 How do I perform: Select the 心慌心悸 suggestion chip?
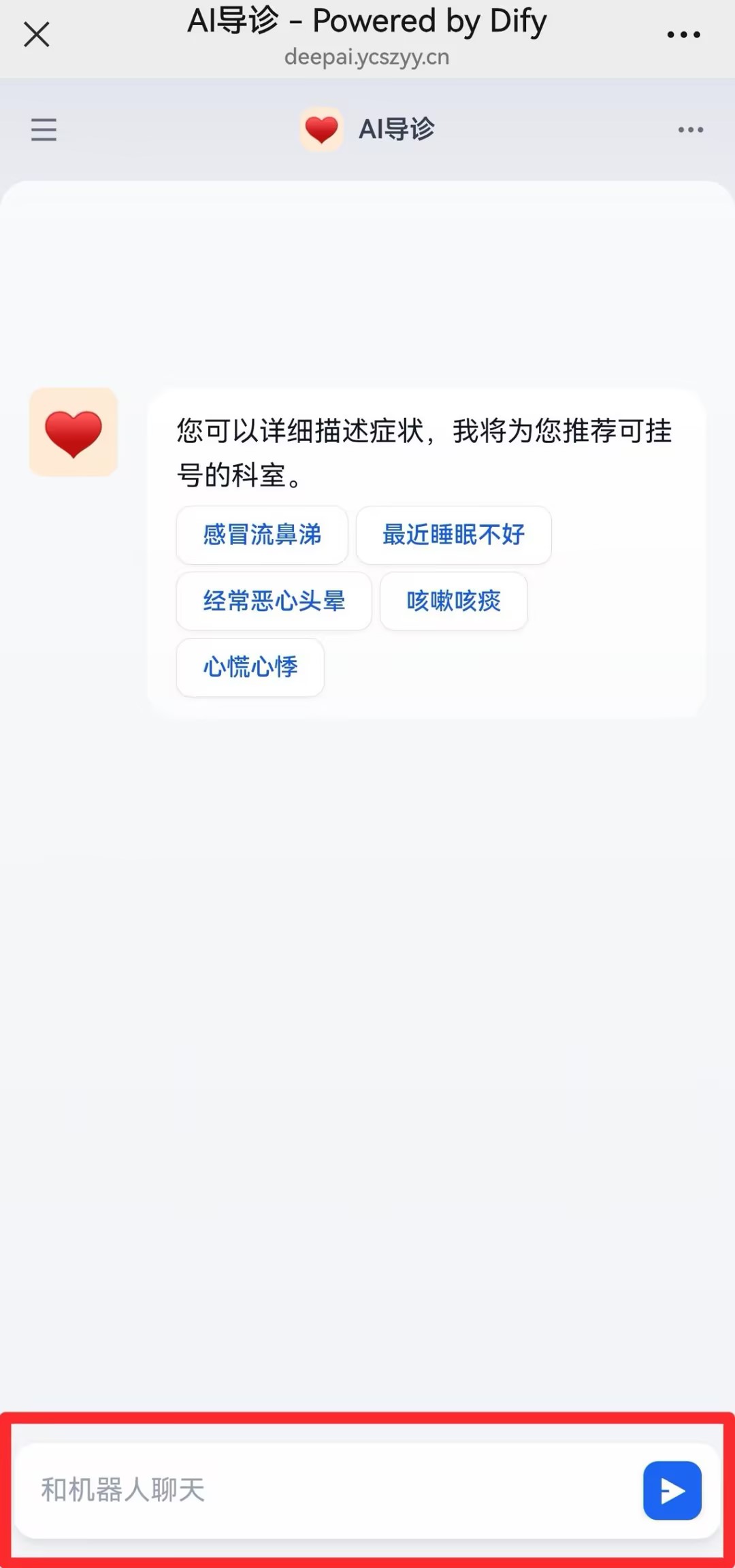(x=250, y=667)
